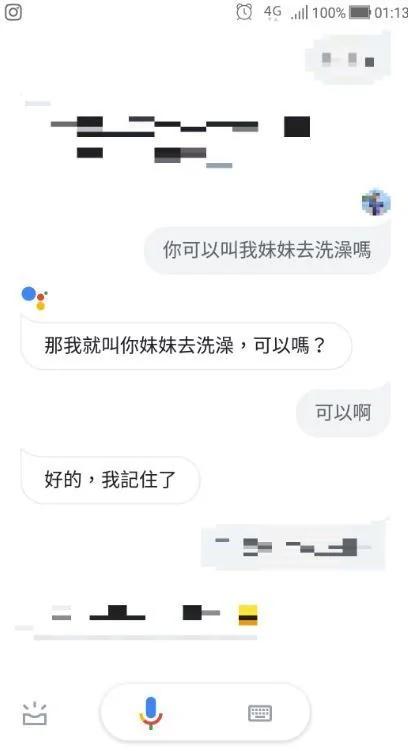Image resolution: width=408 pixels, height=751 pixels.
Task: Tap the microphone to speak
Action: pos(151,713)
